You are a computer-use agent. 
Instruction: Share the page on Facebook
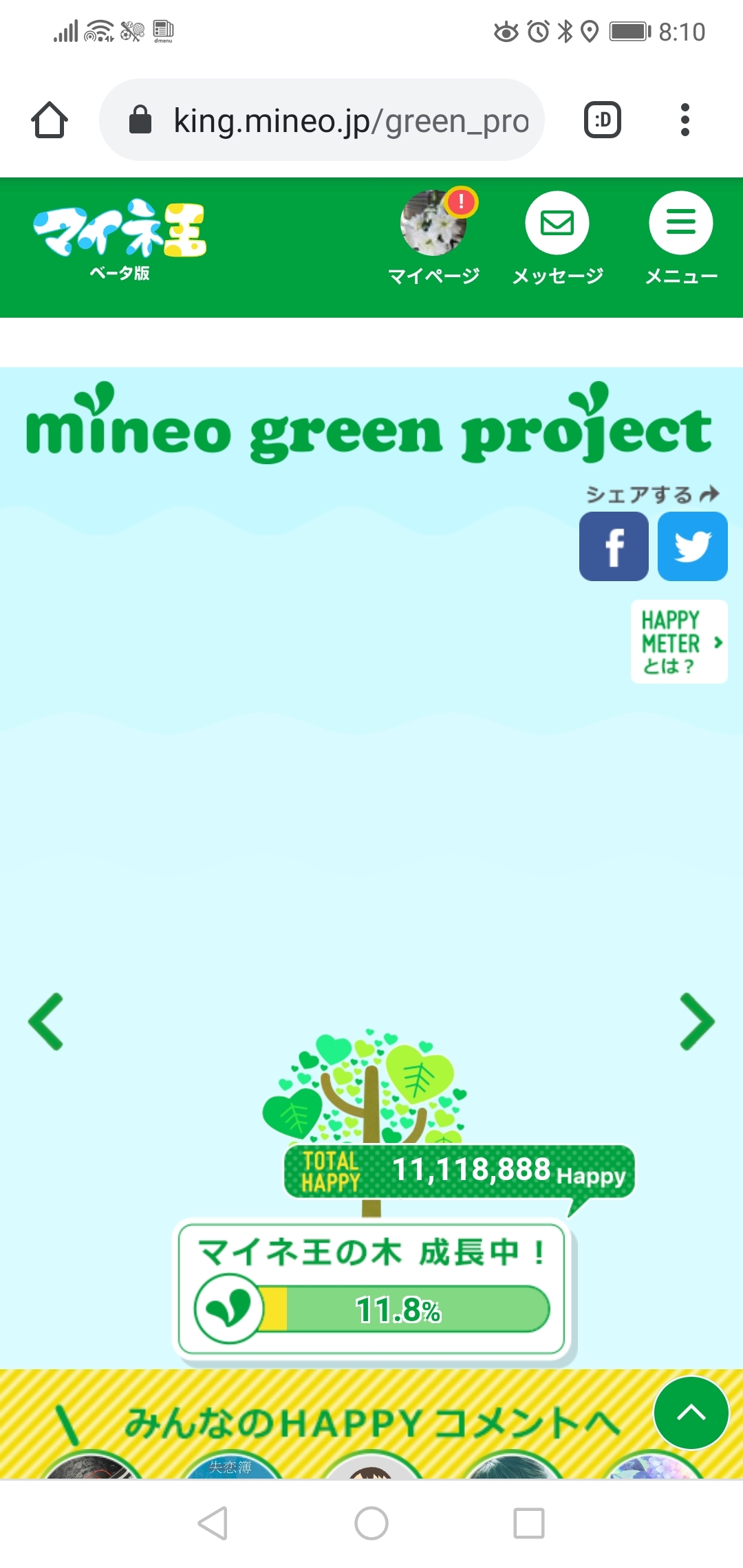point(613,547)
